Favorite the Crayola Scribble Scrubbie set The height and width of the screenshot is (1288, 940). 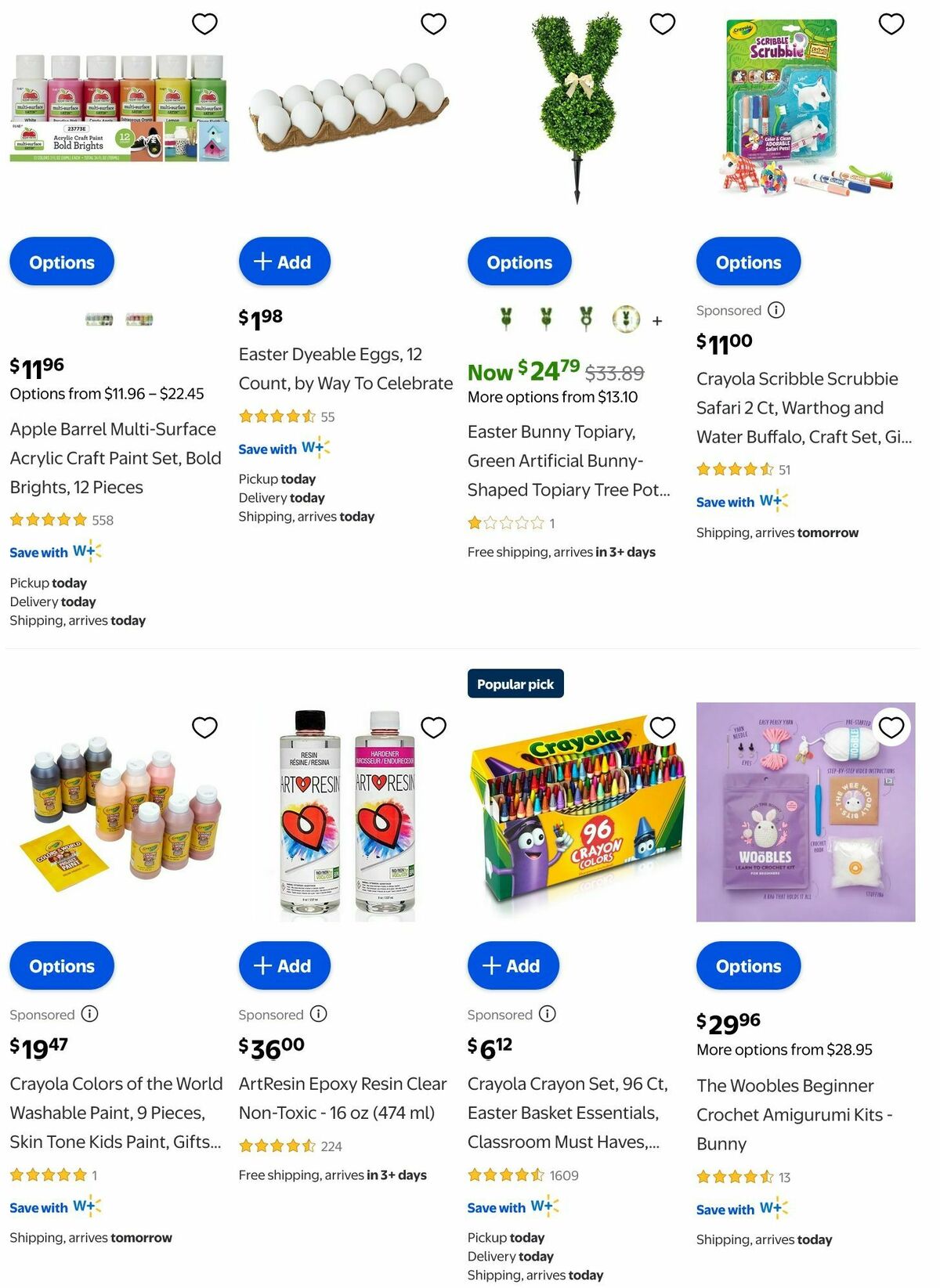click(x=891, y=24)
